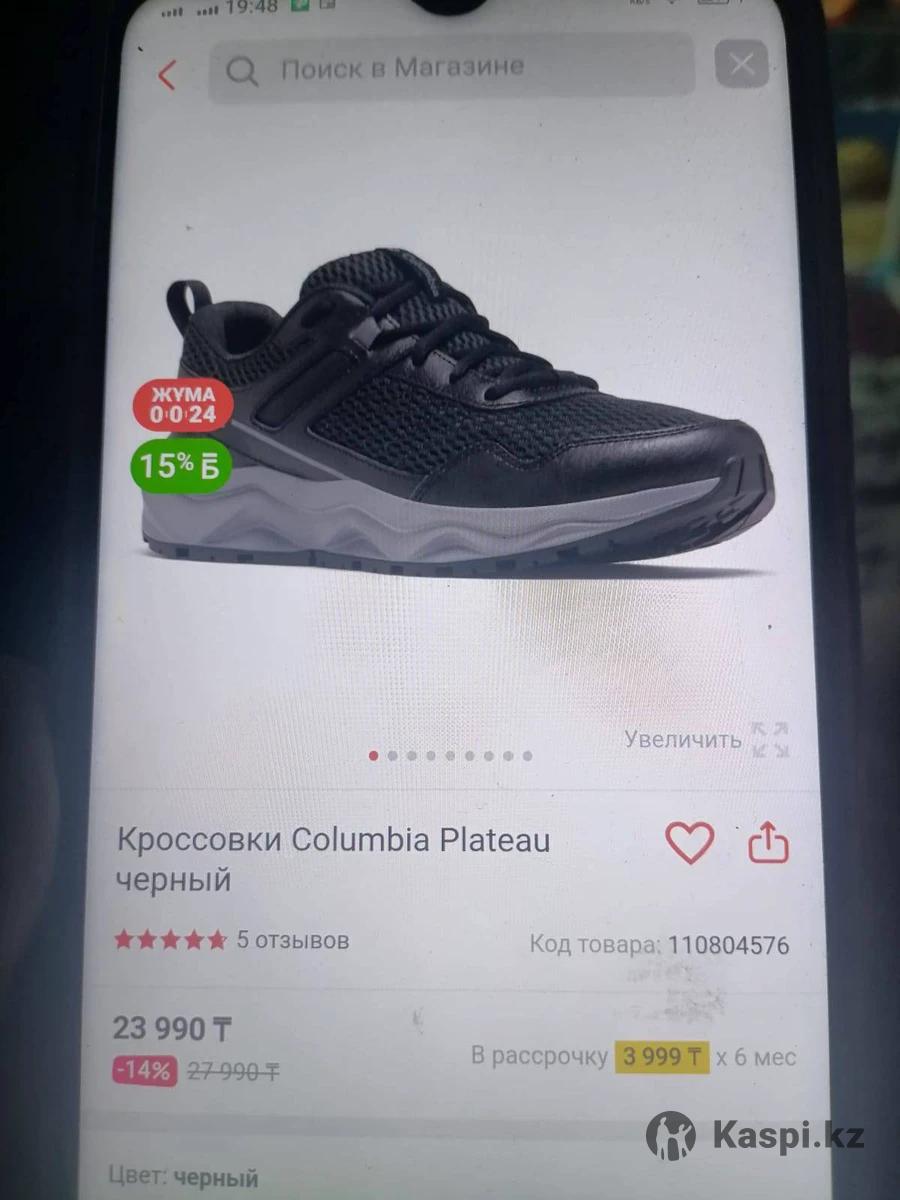Open the Поиск в Магазине search field
This screenshot has height=1200, width=900.
[x=450, y=69]
